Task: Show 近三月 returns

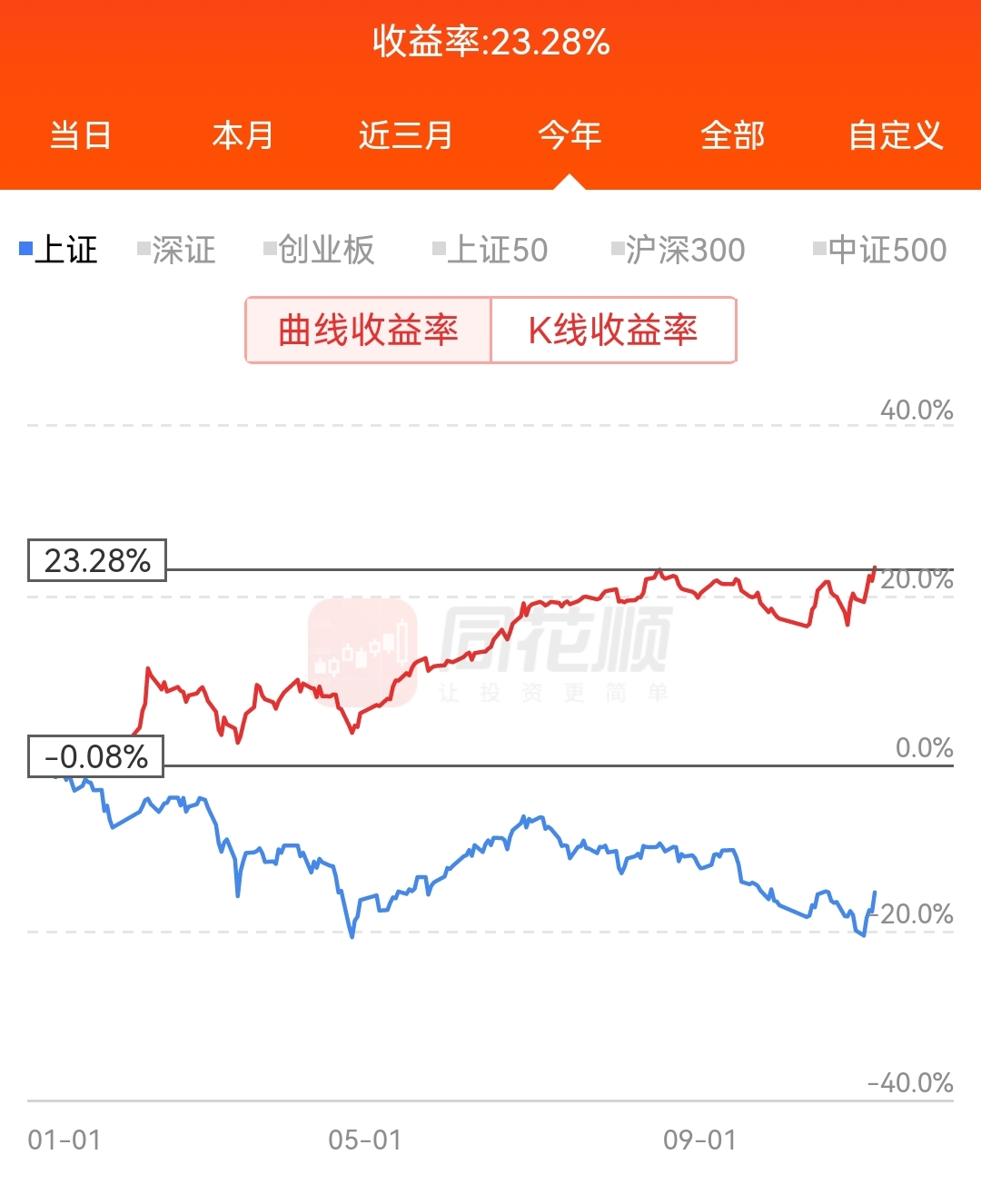Action: (406, 135)
